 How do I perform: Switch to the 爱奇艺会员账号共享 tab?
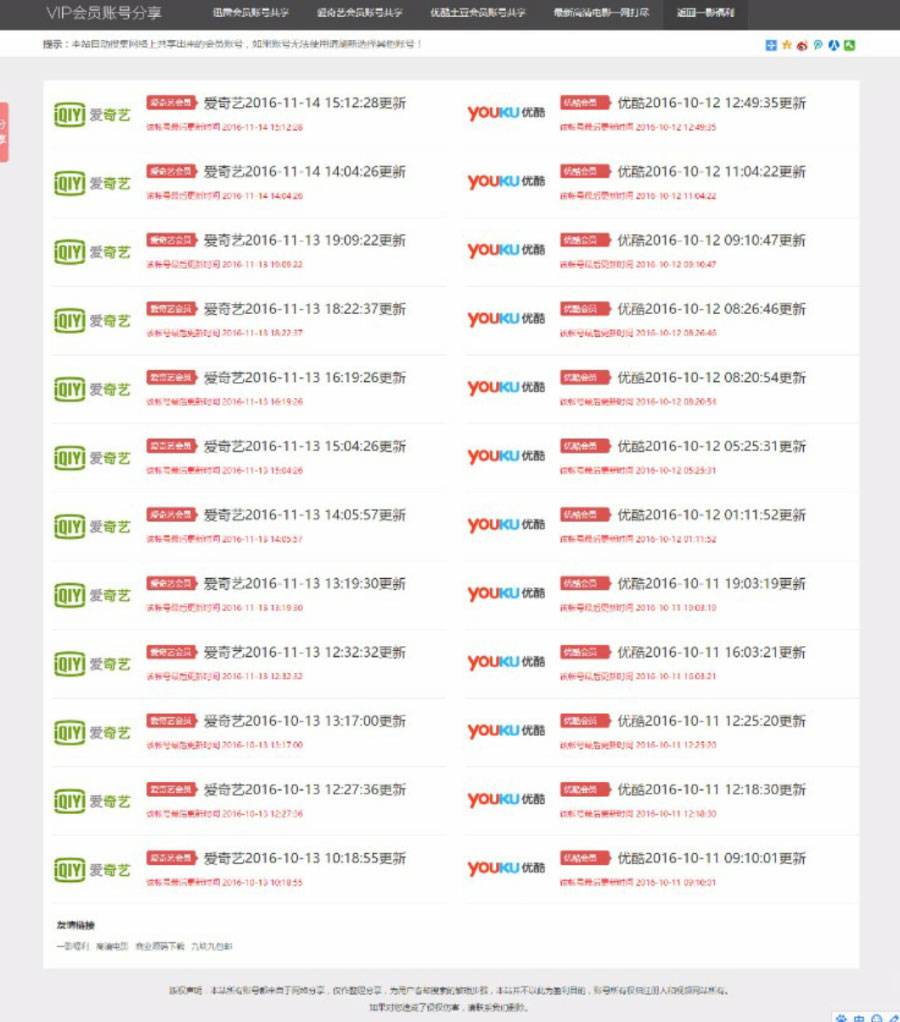tap(360, 14)
